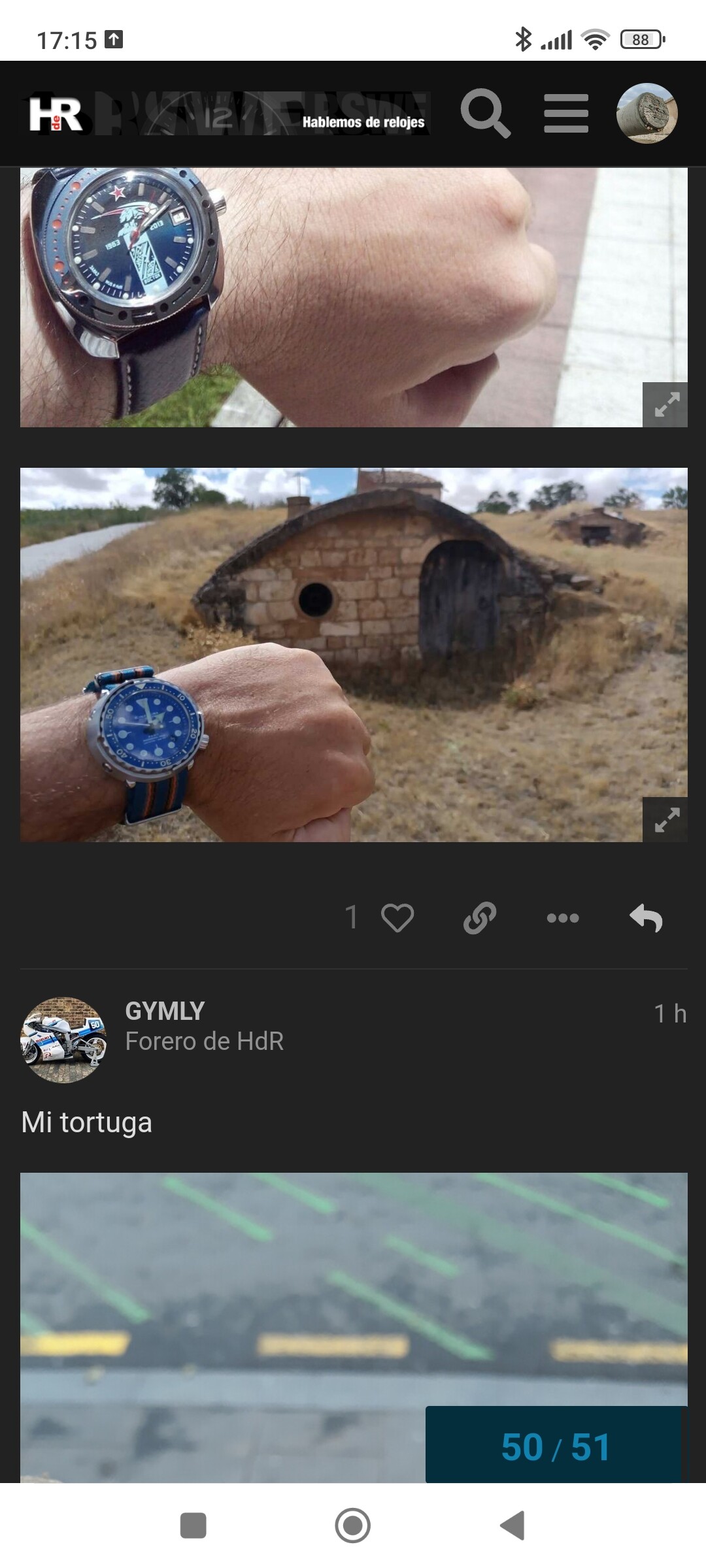Go to the phone home screen

(353, 1526)
